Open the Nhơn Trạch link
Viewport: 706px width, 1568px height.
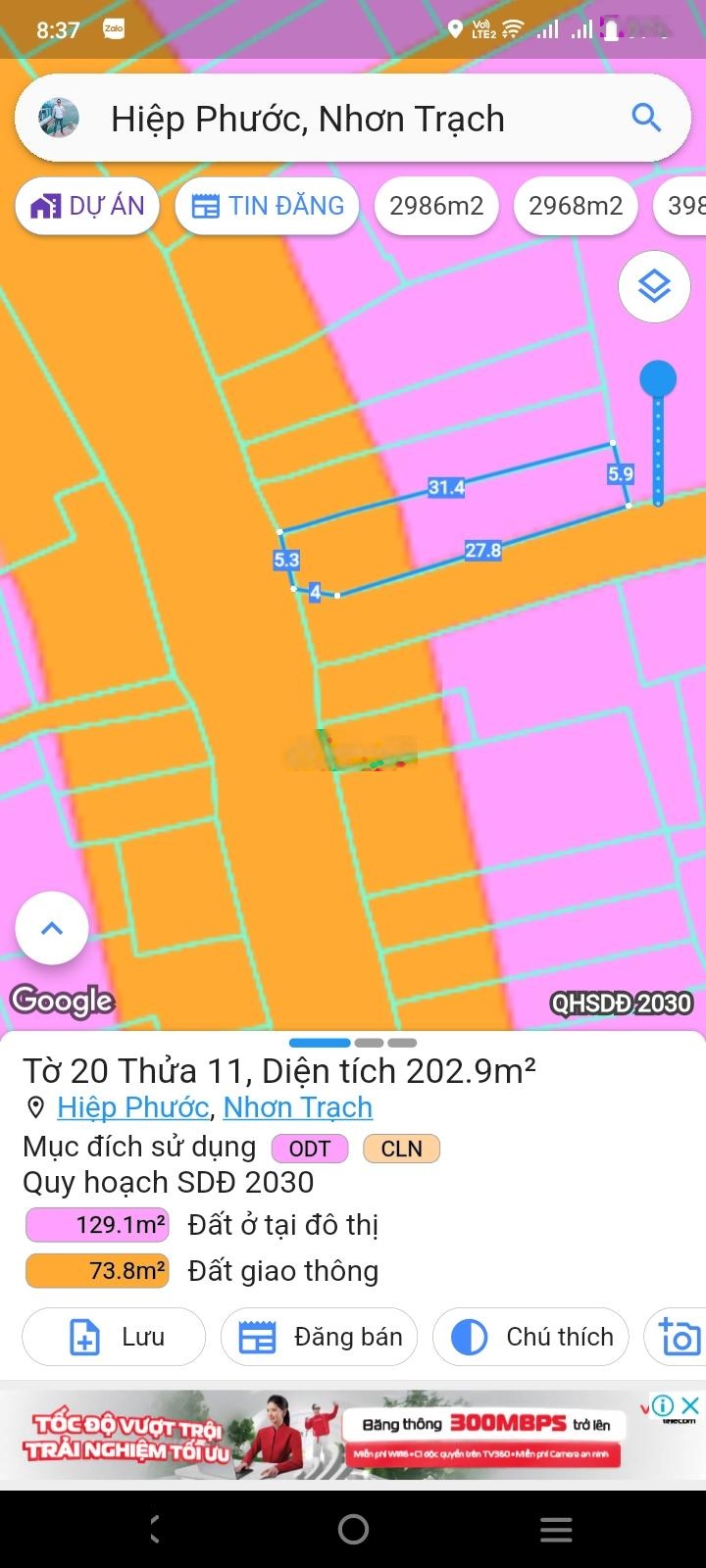point(298,1107)
